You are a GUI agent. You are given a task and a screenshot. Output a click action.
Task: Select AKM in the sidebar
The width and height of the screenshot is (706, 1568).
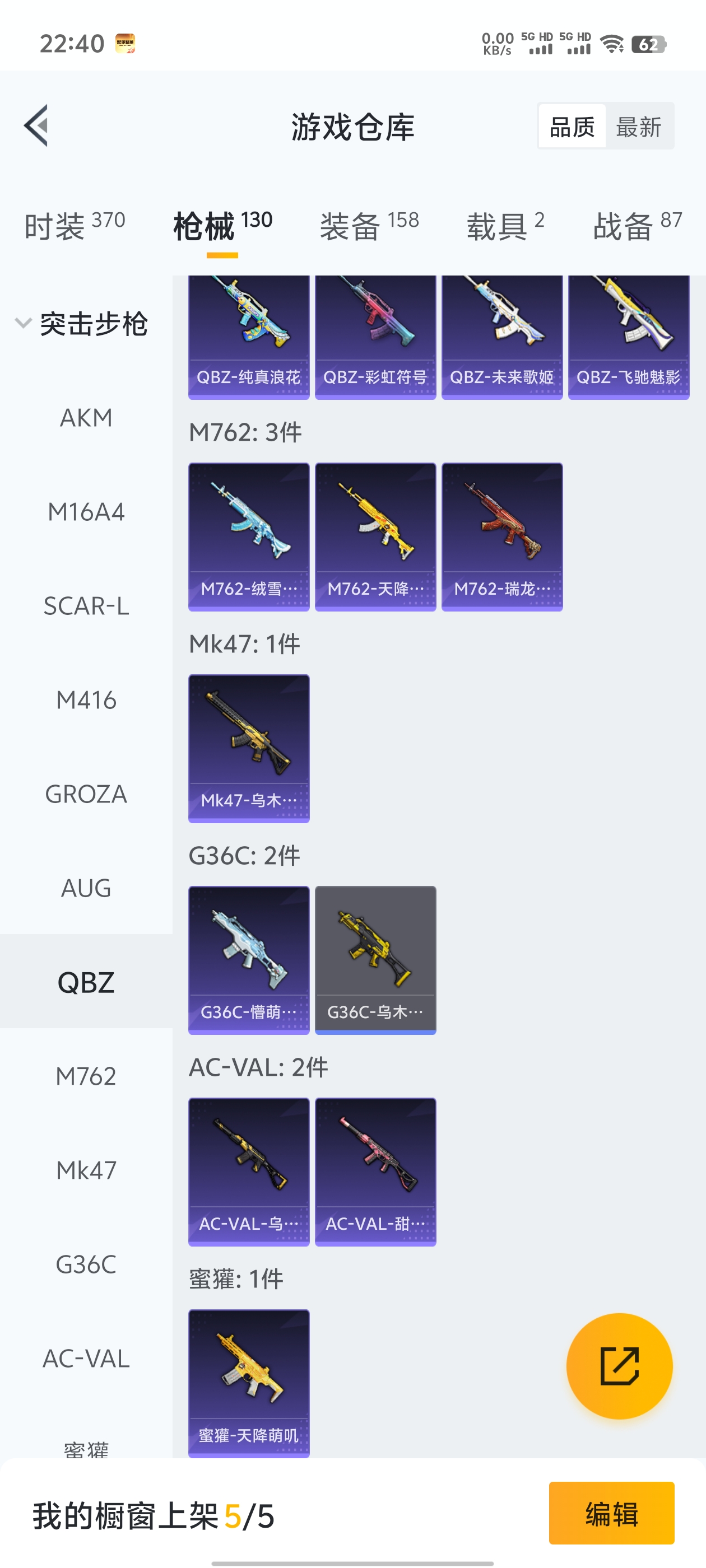pyautogui.click(x=86, y=418)
